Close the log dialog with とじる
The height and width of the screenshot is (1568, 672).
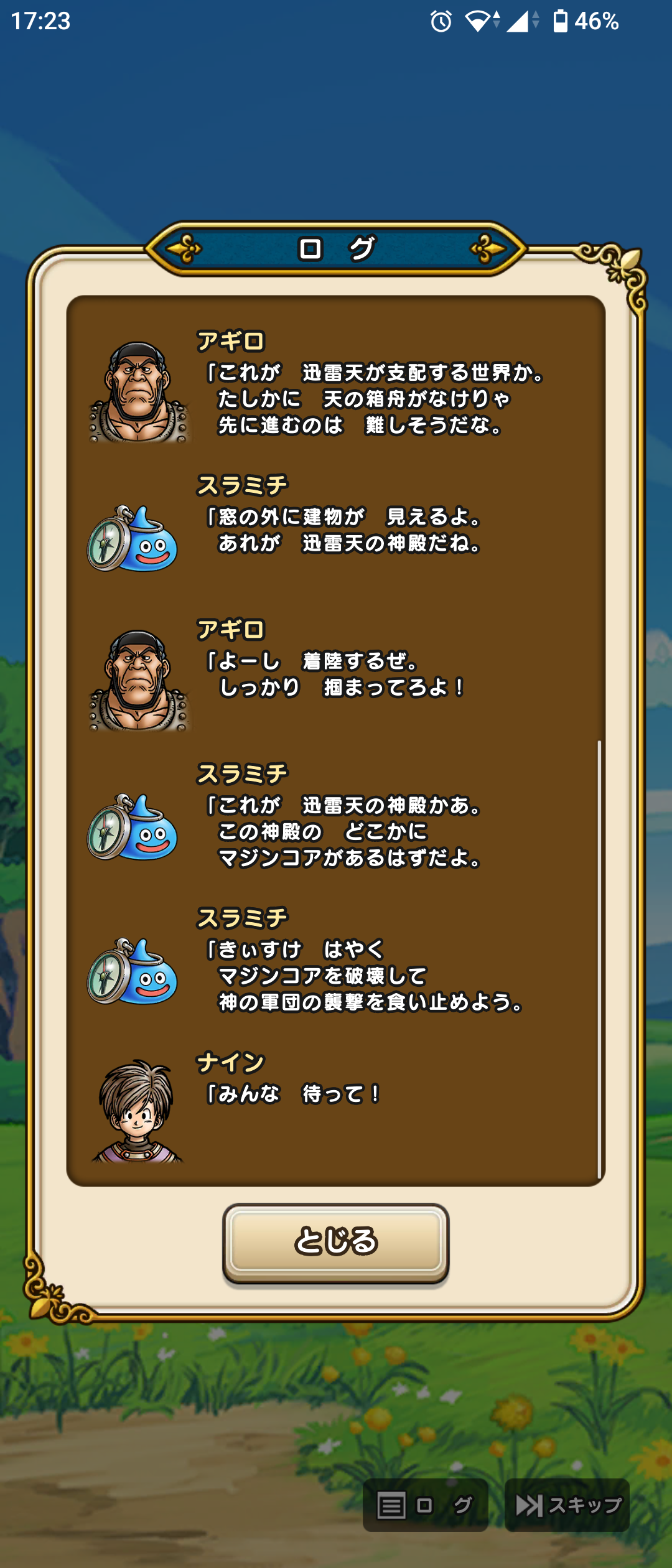click(x=335, y=1242)
